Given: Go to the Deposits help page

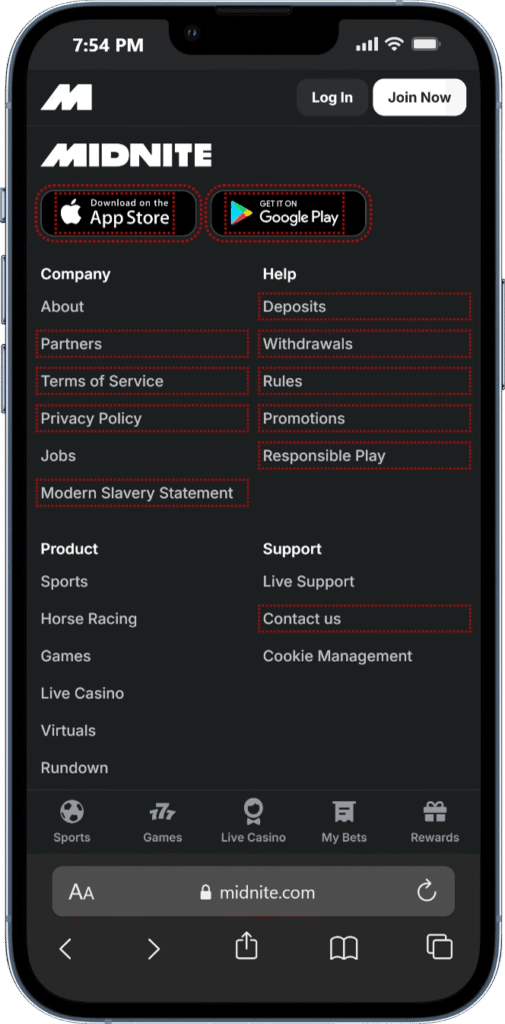Looking at the screenshot, I should pos(294,306).
